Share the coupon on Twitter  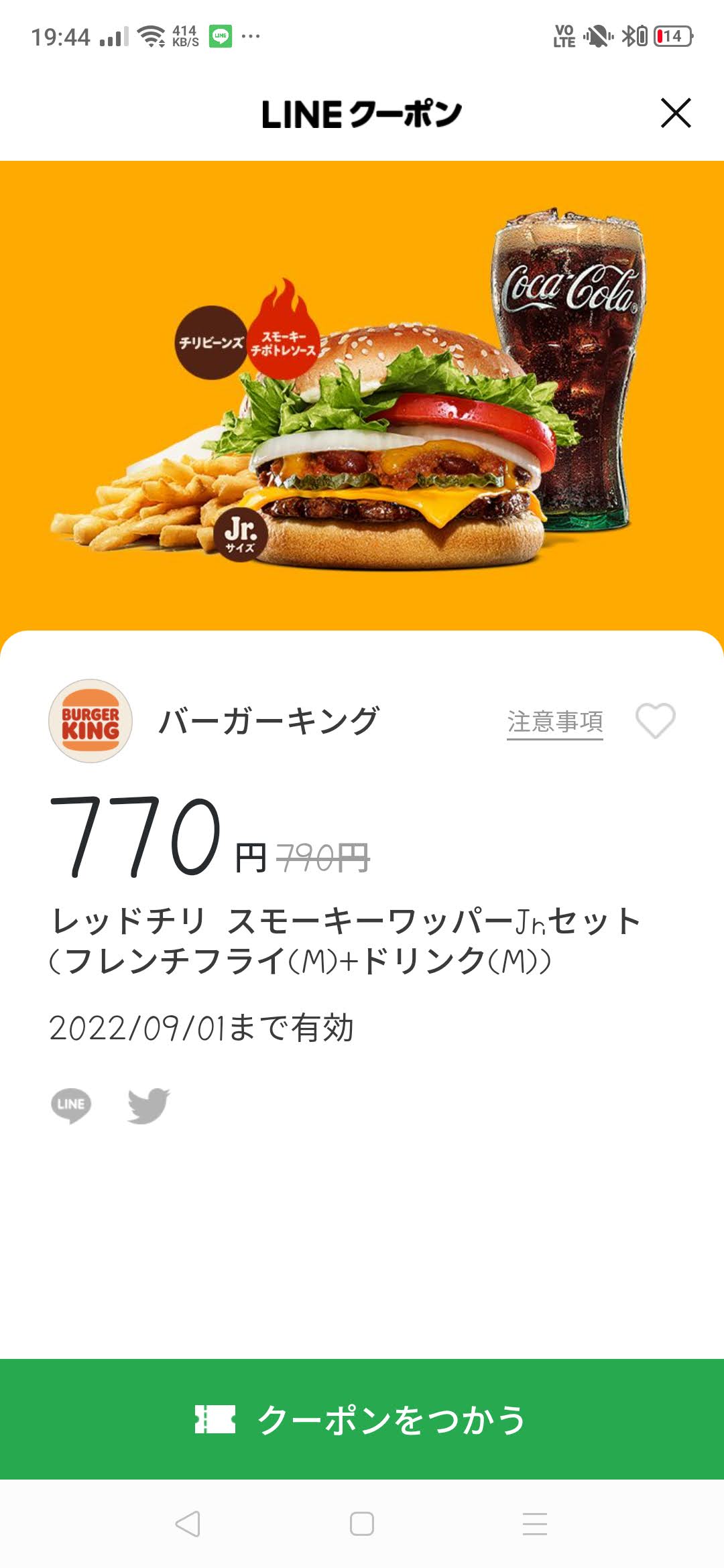[x=148, y=1105]
